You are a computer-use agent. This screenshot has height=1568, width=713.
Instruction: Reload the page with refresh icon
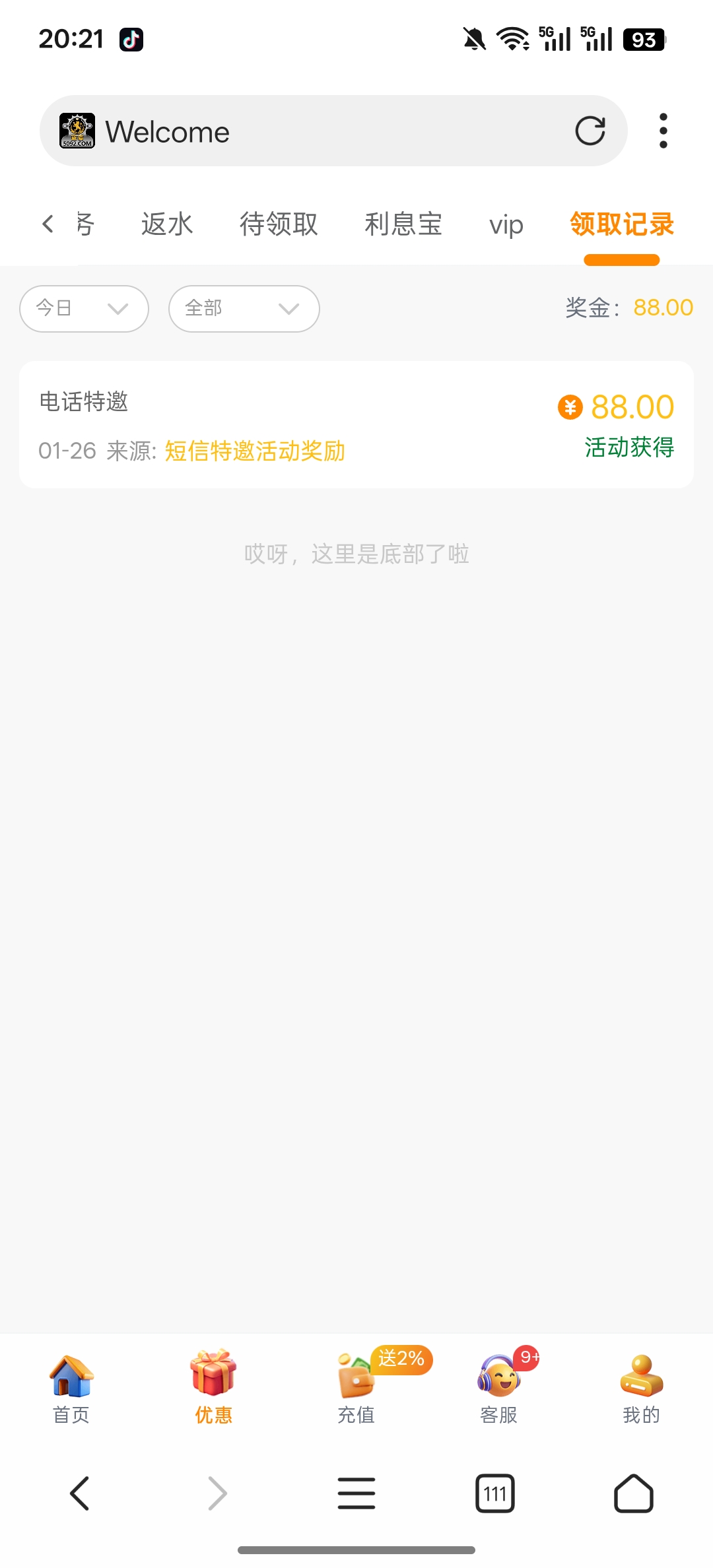pos(591,130)
